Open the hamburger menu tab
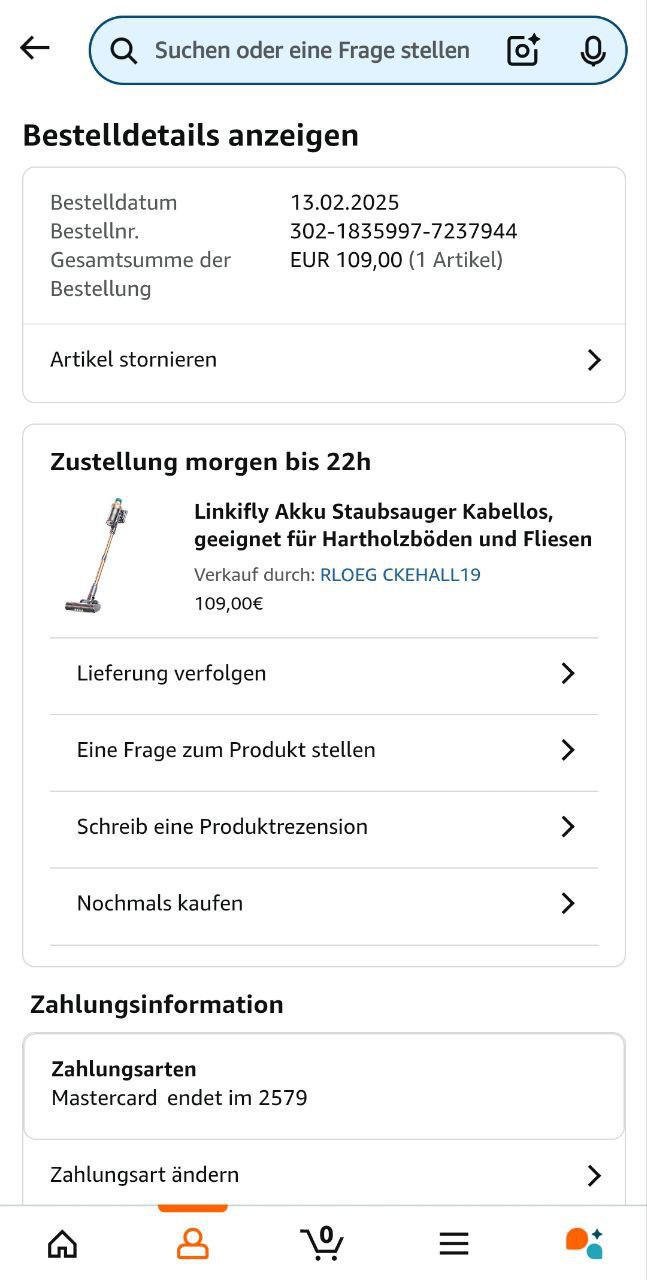 (454, 1243)
